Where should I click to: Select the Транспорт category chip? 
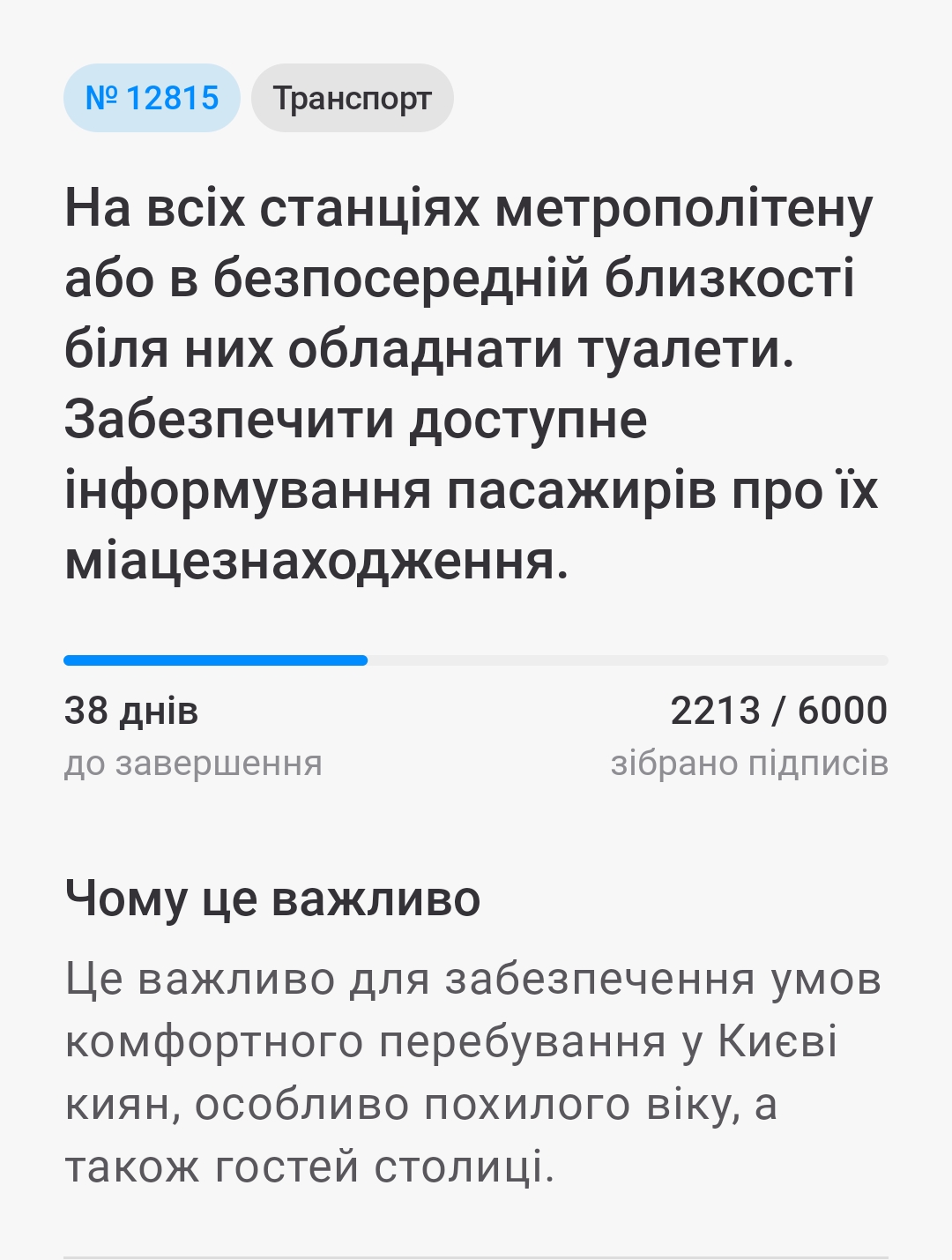tap(352, 98)
